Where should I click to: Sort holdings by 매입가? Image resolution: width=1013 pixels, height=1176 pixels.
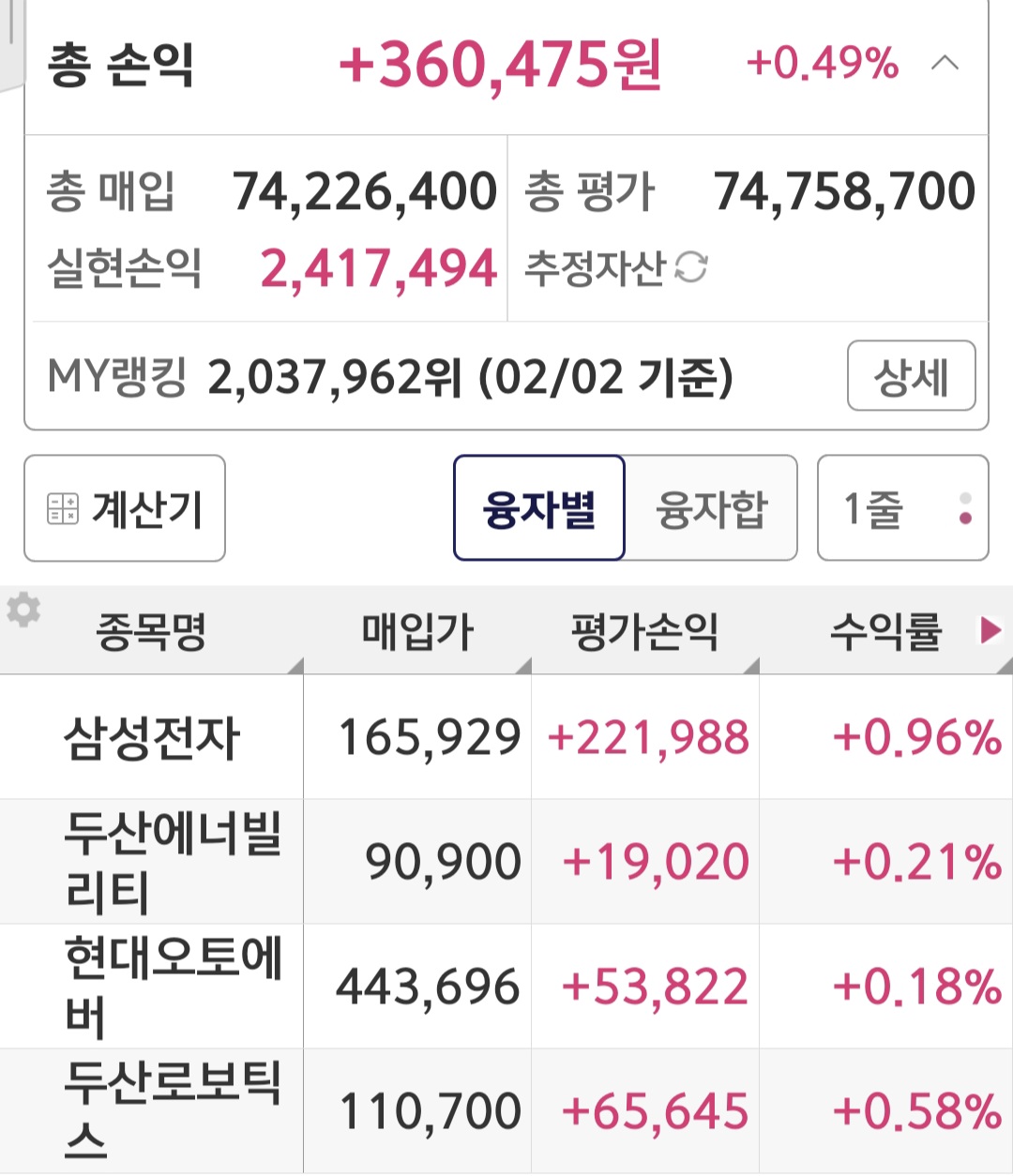click(x=417, y=631)
